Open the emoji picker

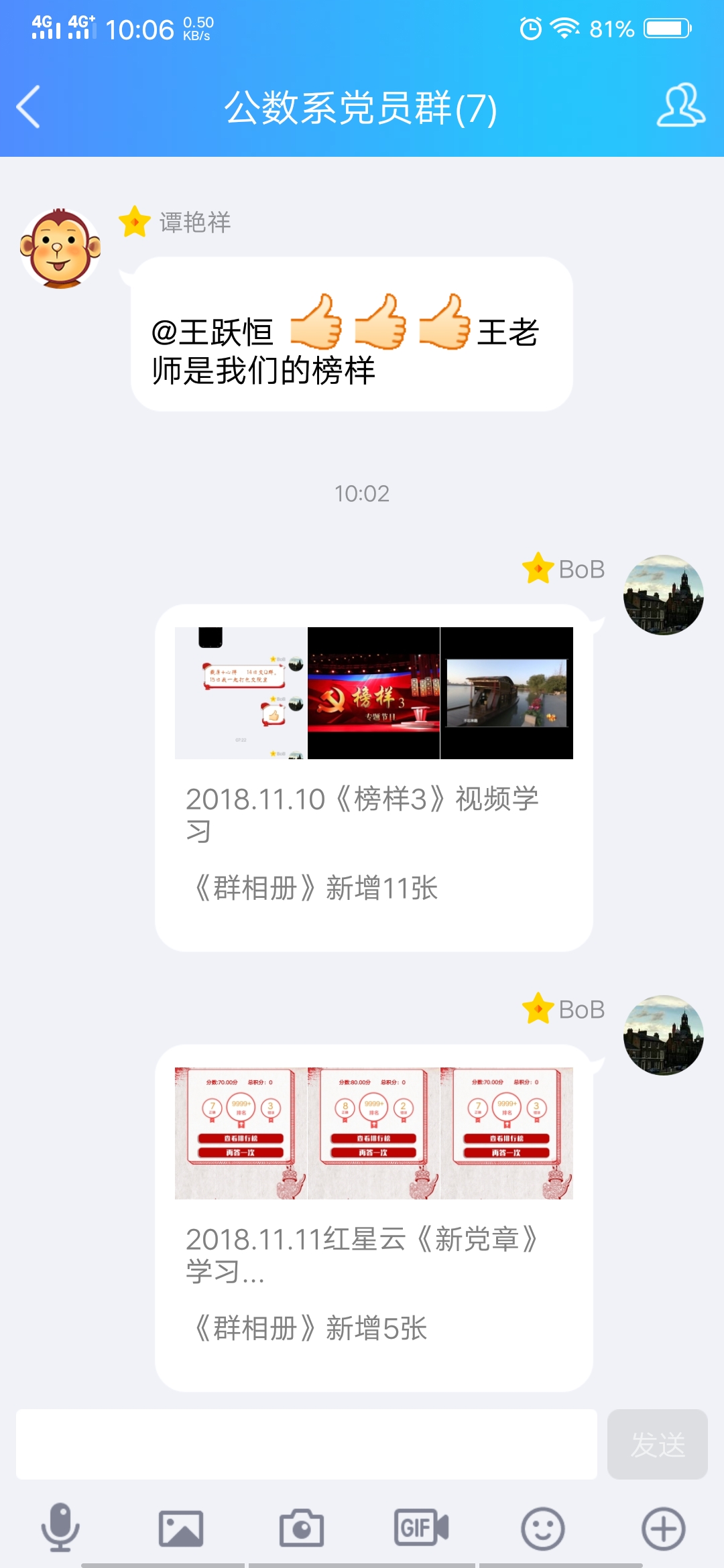click(x=542, y=1528)
